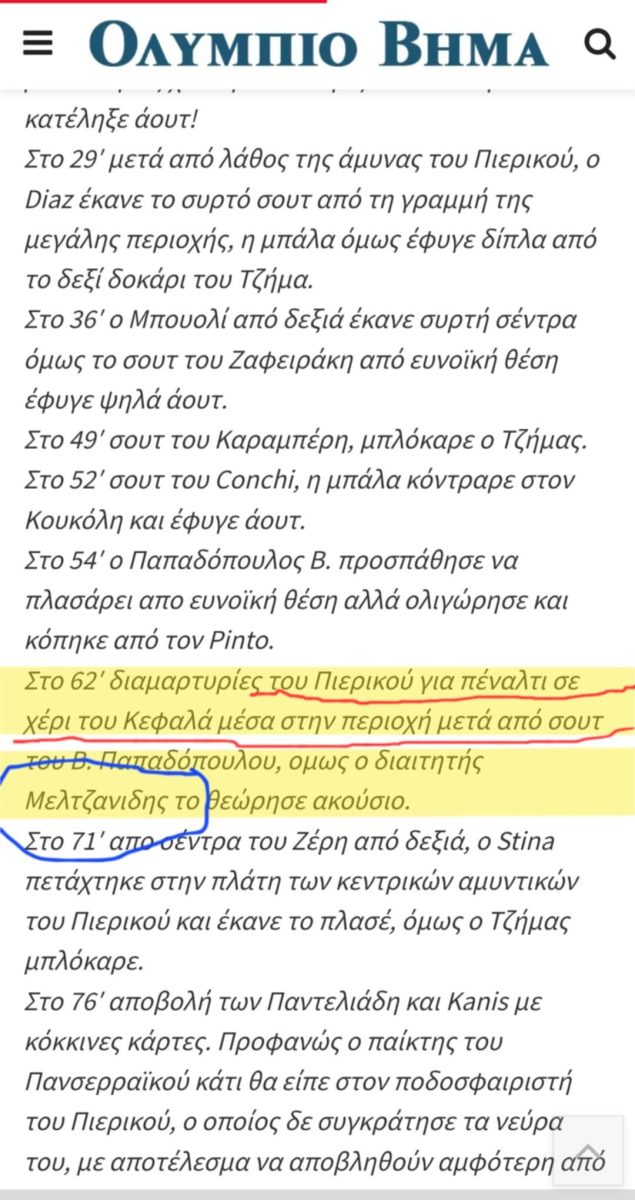Image resolution: width=635 pixels, height=1200 pixels.
Task: Open the hamburger menu
Action: (38, 44)
